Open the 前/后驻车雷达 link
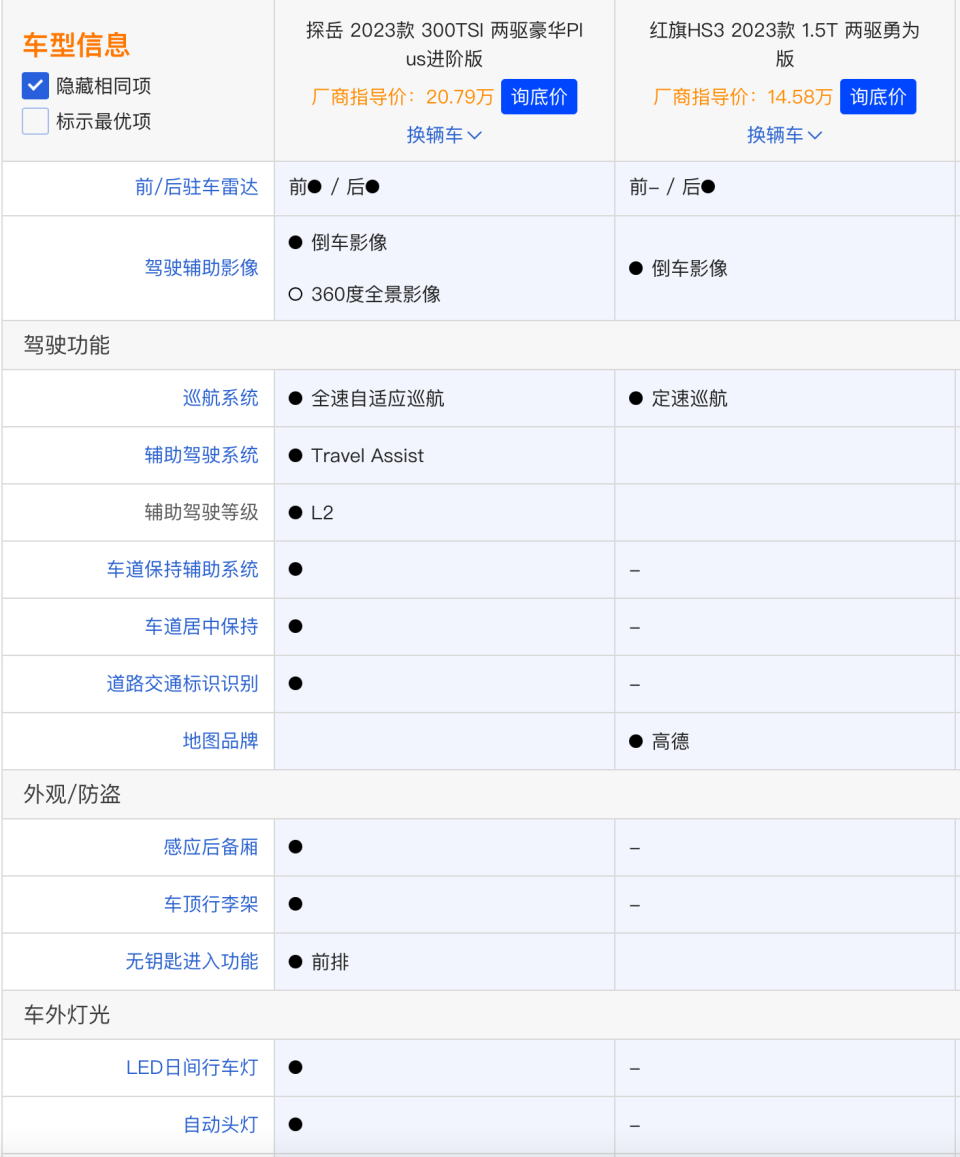 [196, 188]
